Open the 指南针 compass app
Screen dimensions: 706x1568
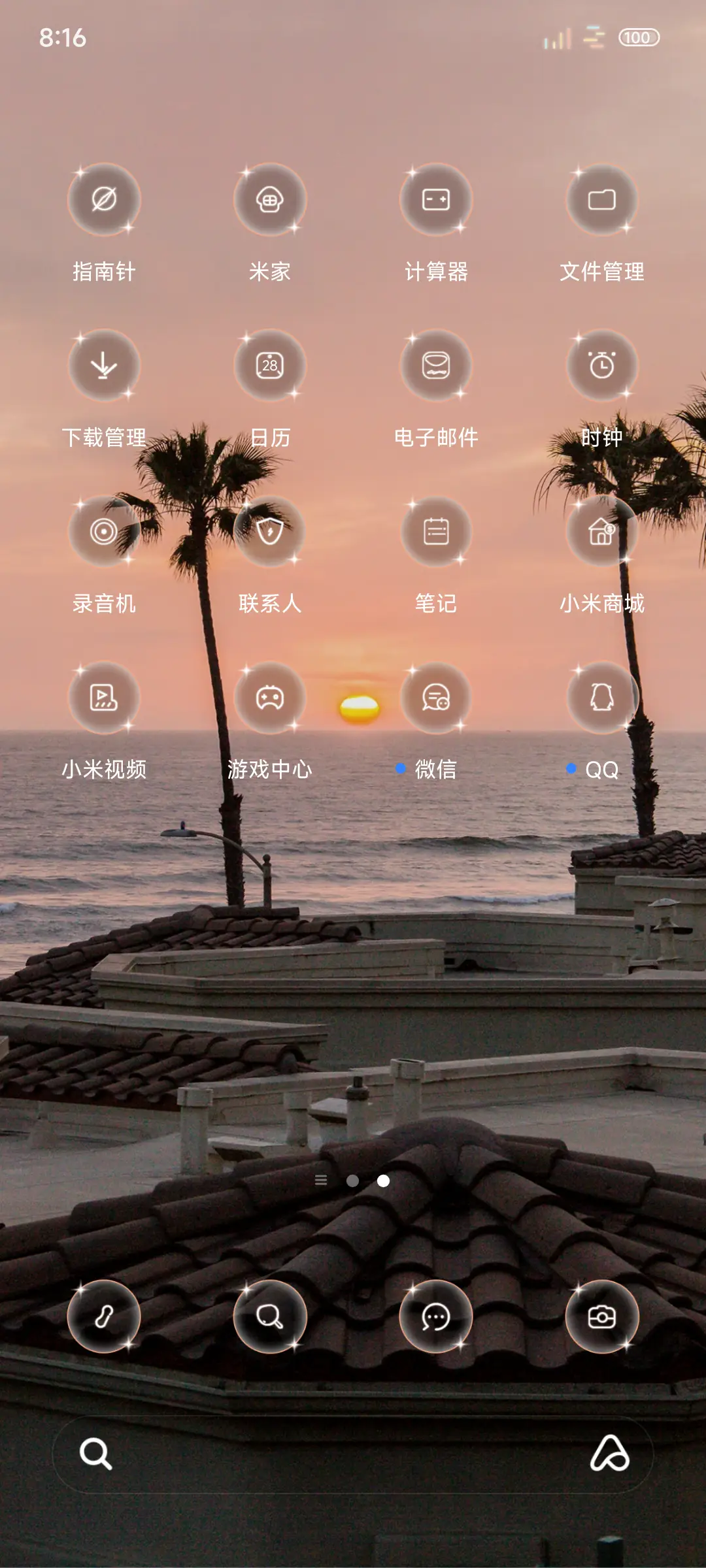tap(105, 201)
